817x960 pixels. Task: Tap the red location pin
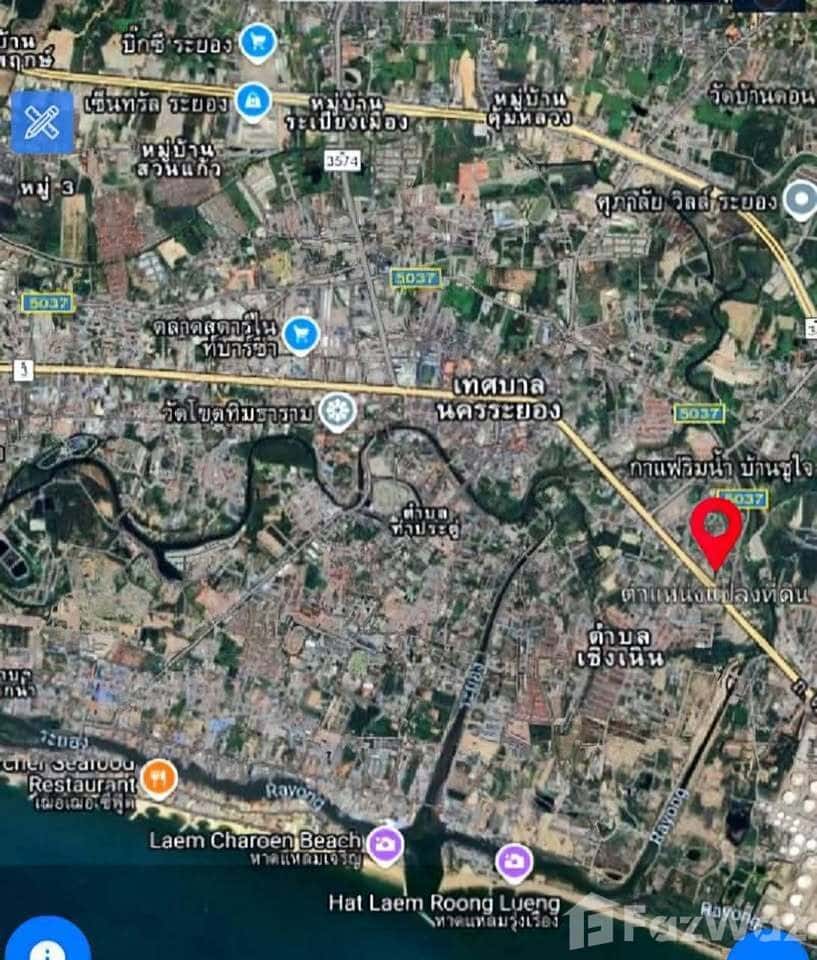(716, 528)
